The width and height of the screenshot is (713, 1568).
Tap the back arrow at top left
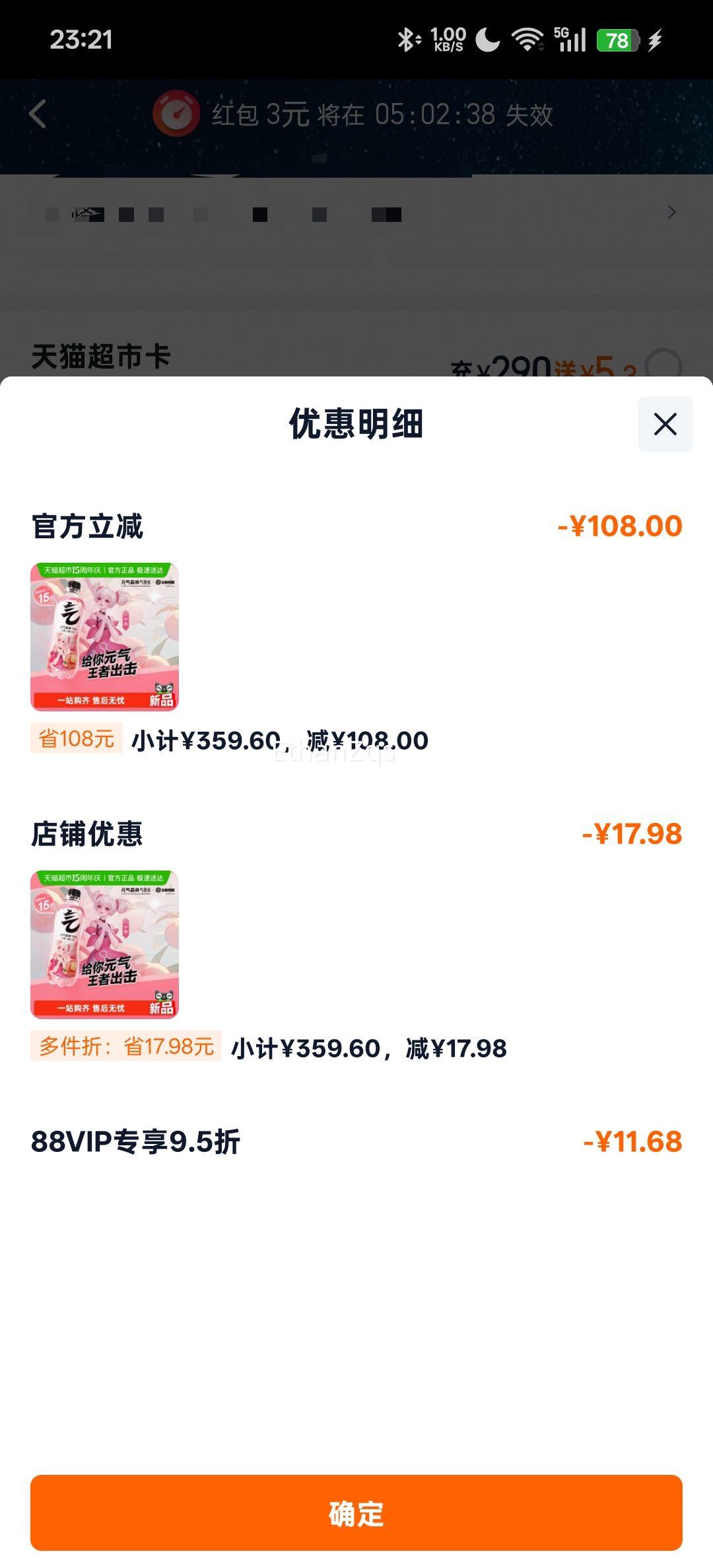point(38,115)
